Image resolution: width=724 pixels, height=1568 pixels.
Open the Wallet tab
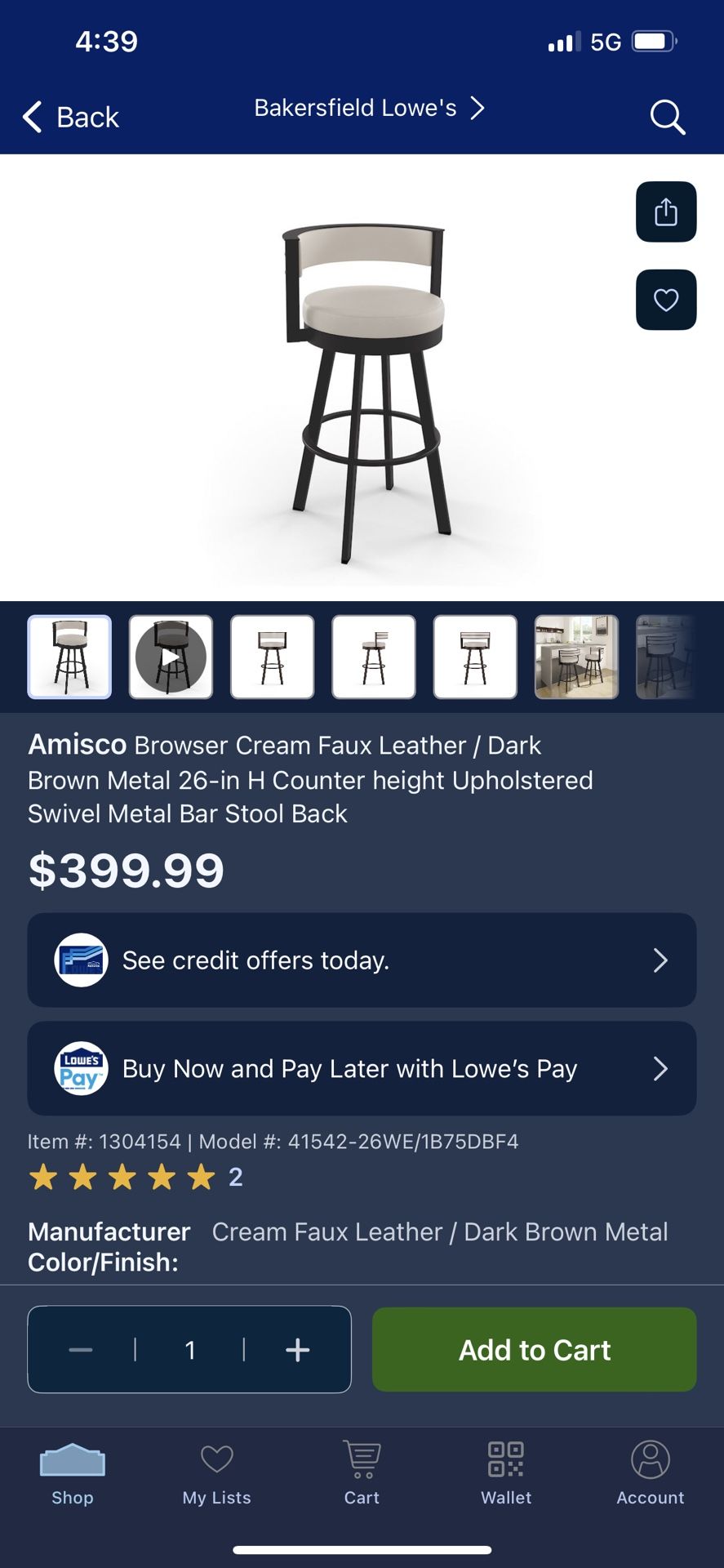506,1474
